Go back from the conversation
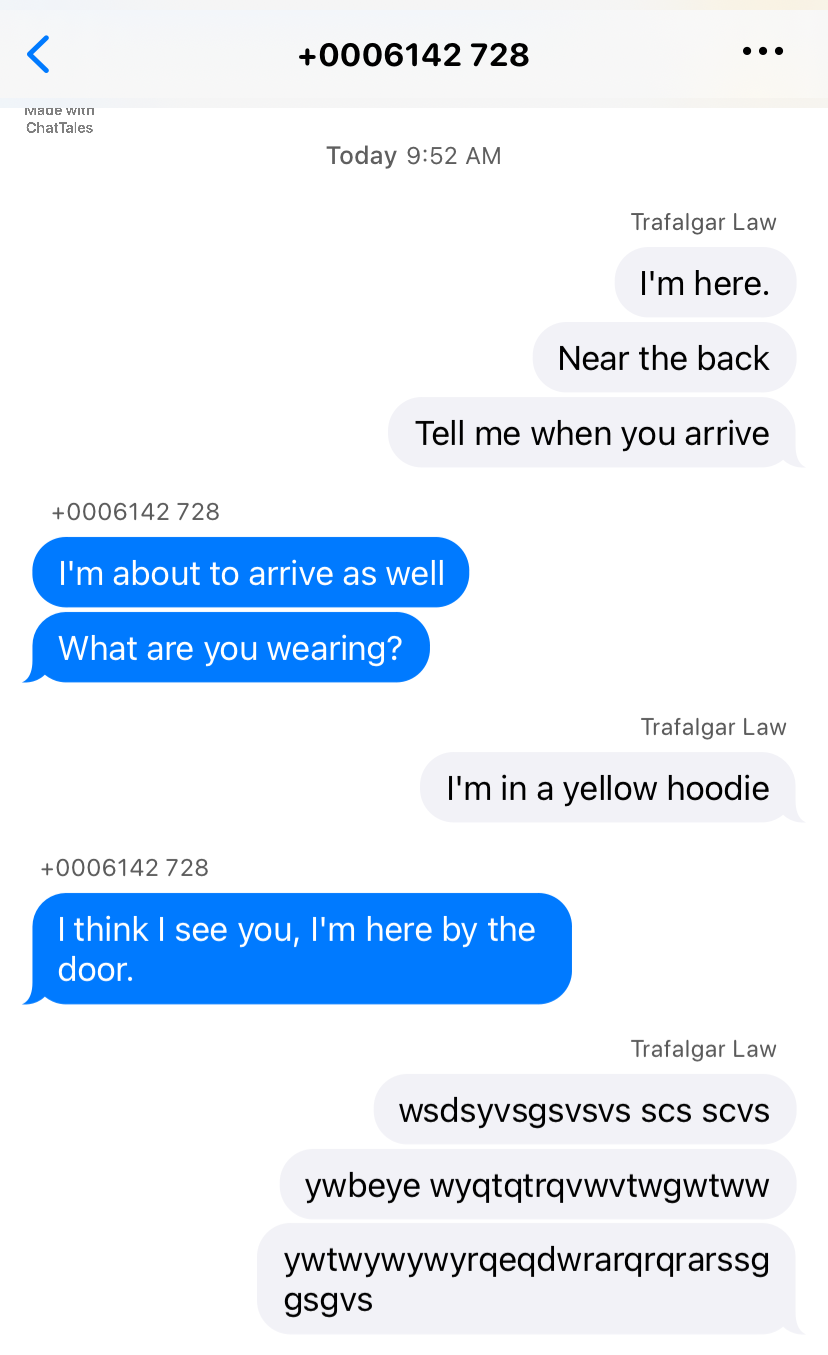This screenshot has height=1355, width=828. tap(38, 54)
